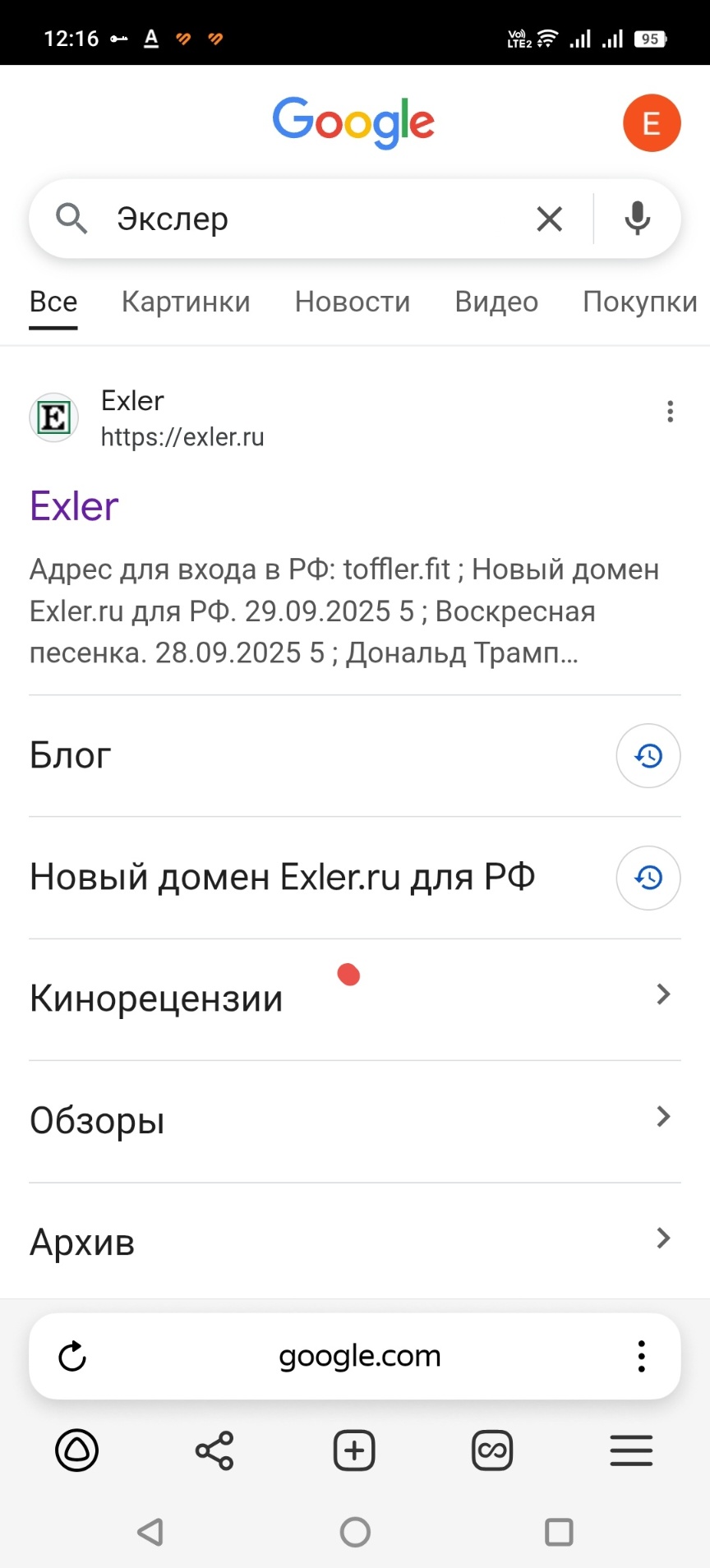Screen dimensions: 710x1568
Task: Open the account avatar E
Action: pyautogui.click(x=652, y=123)
